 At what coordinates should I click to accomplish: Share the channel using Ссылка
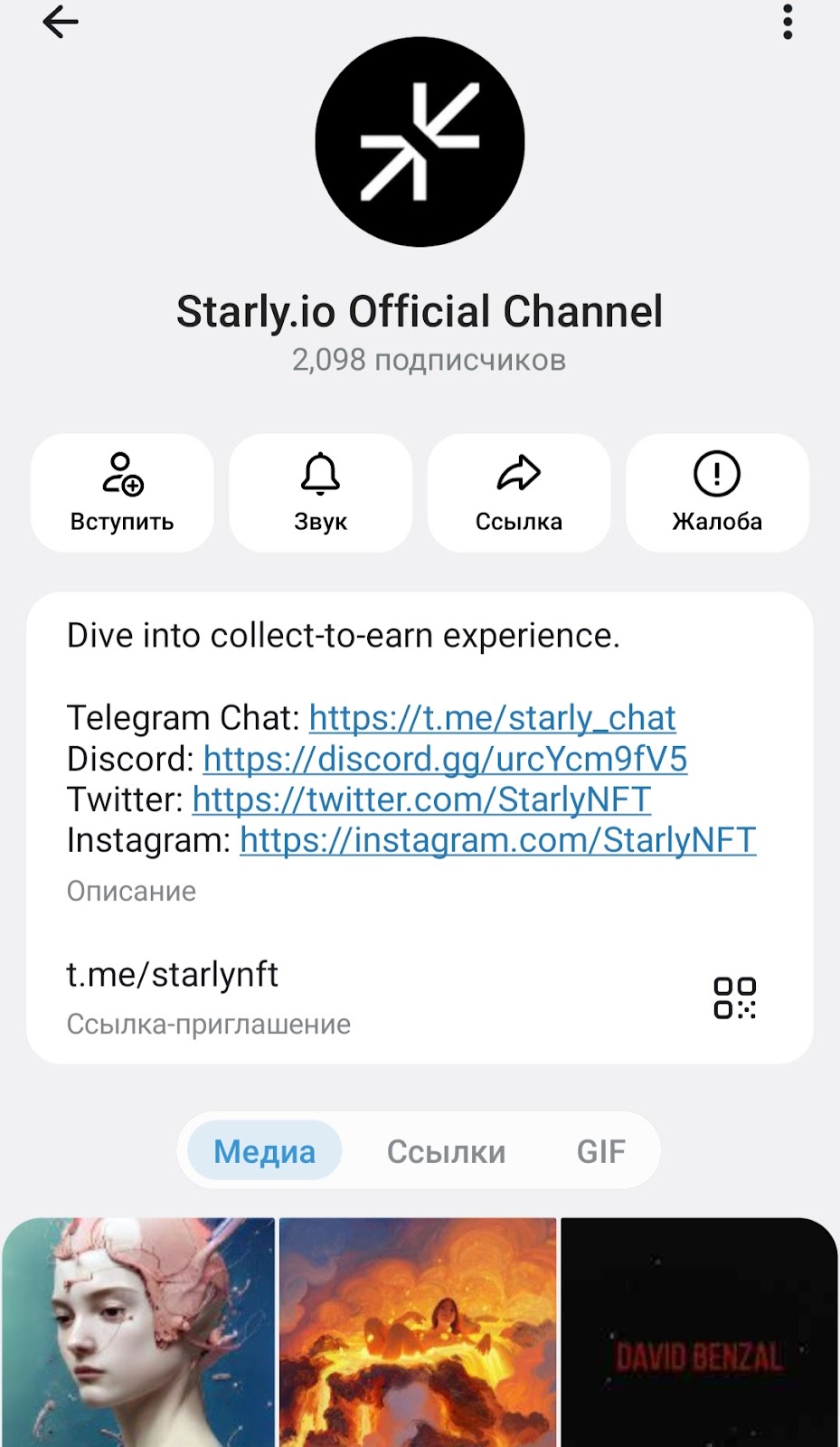point(519,493)
